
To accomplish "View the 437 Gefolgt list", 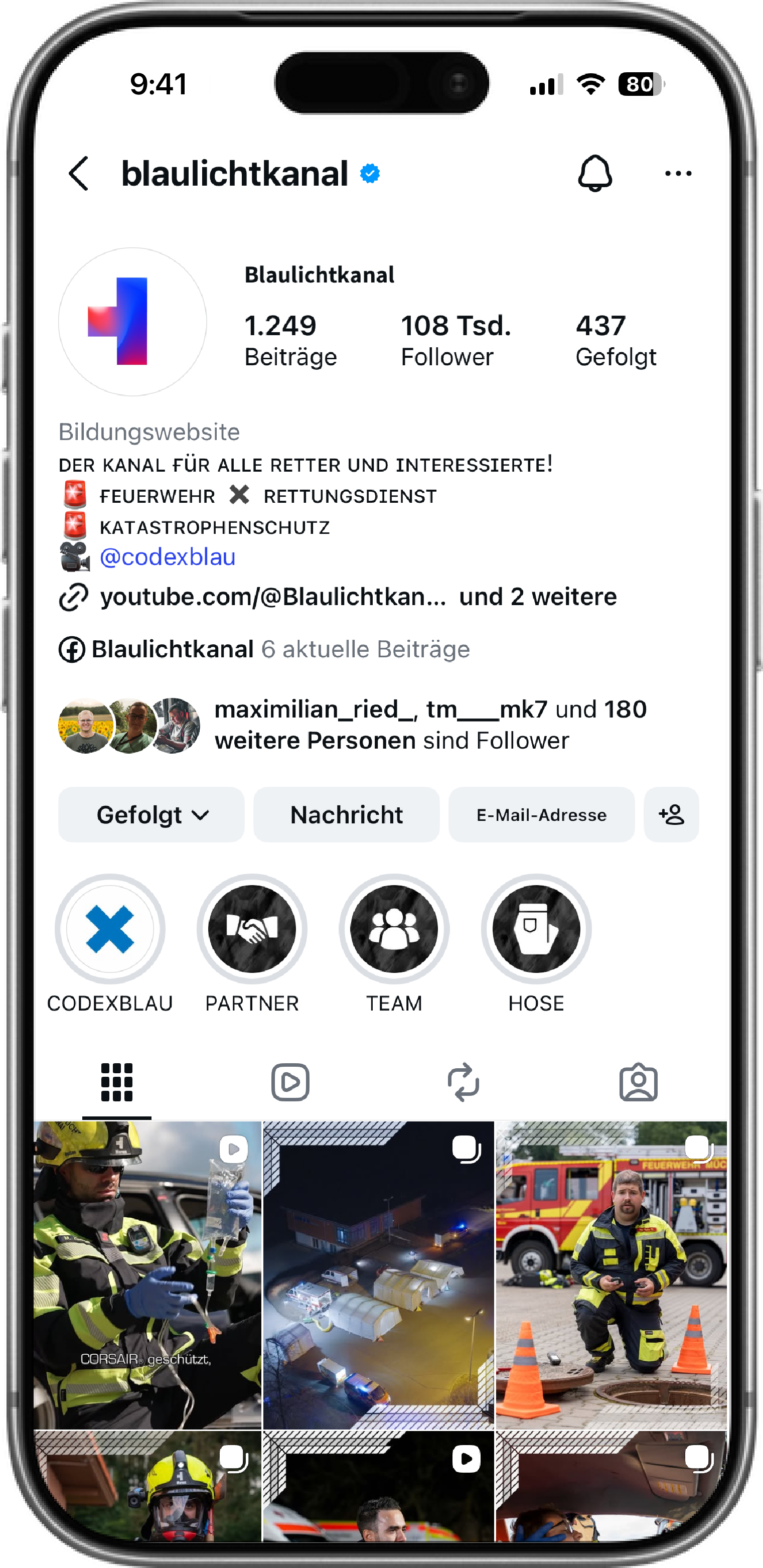I will click(x=615, y=340).
